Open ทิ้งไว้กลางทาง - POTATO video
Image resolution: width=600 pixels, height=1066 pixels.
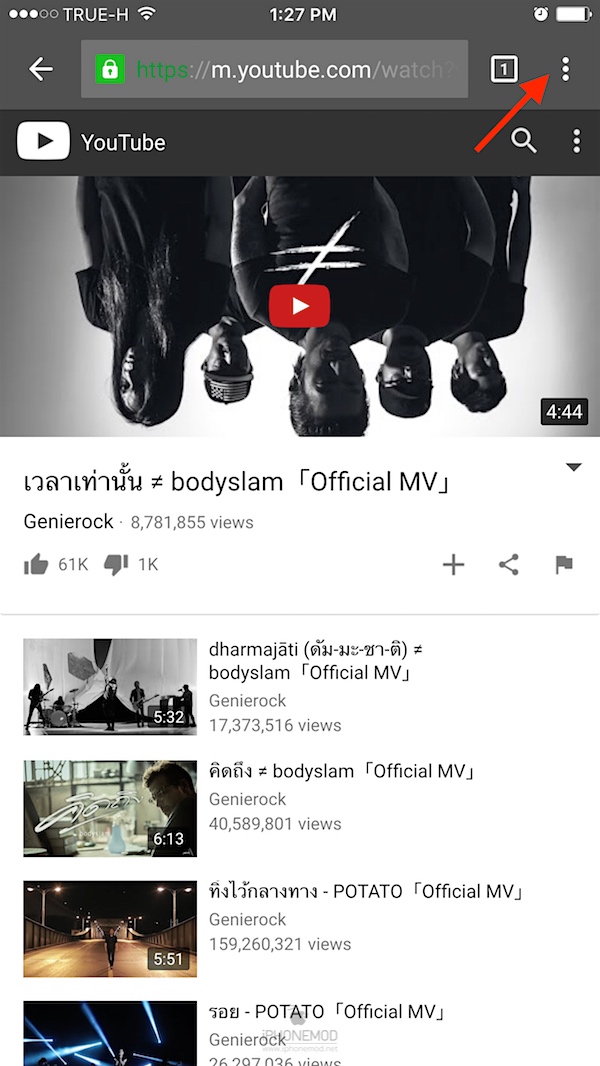tap(365, 891)
